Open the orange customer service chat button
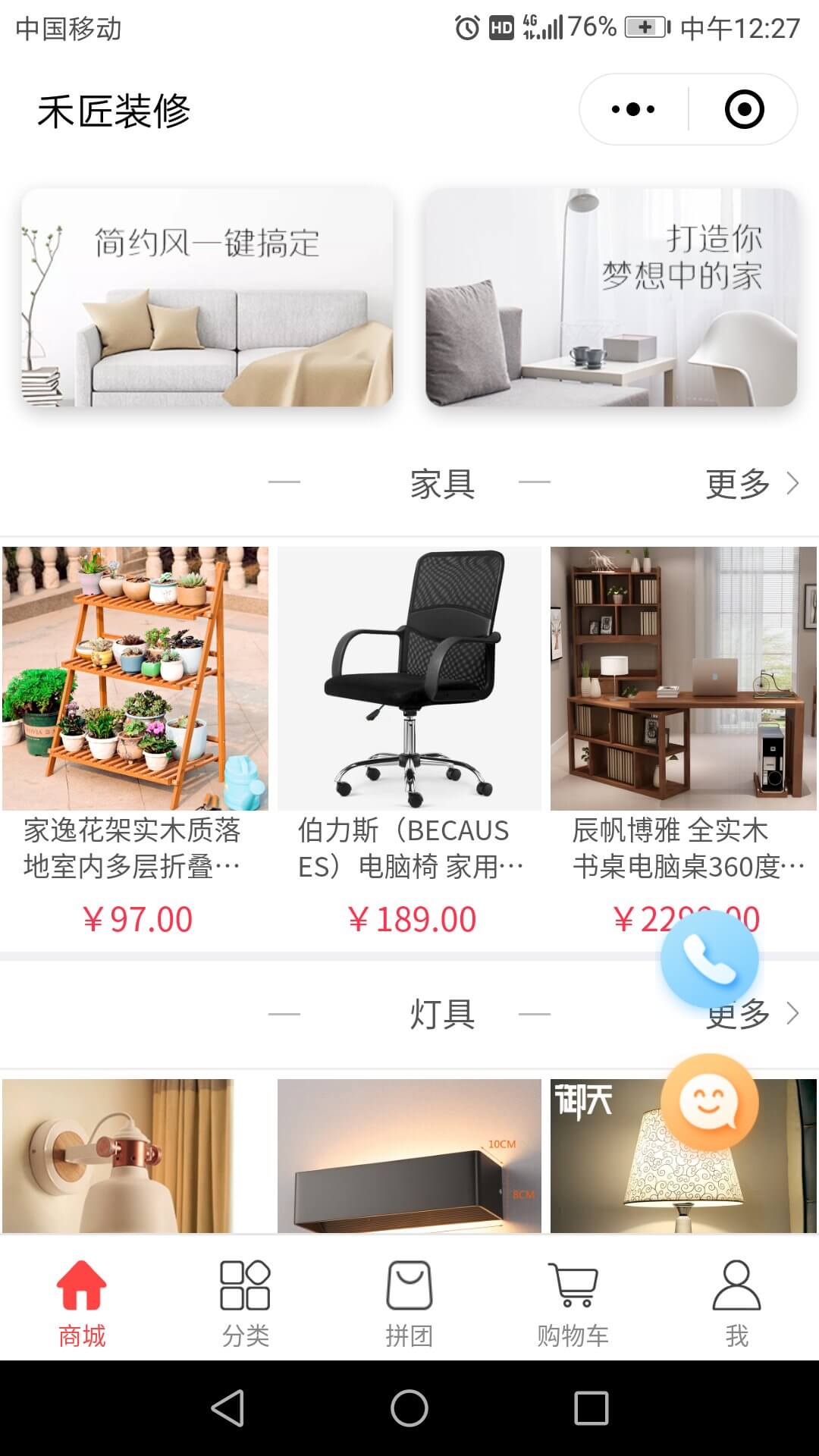Viewport: 819px width, 1456px height. click(x=709, y=1102)
